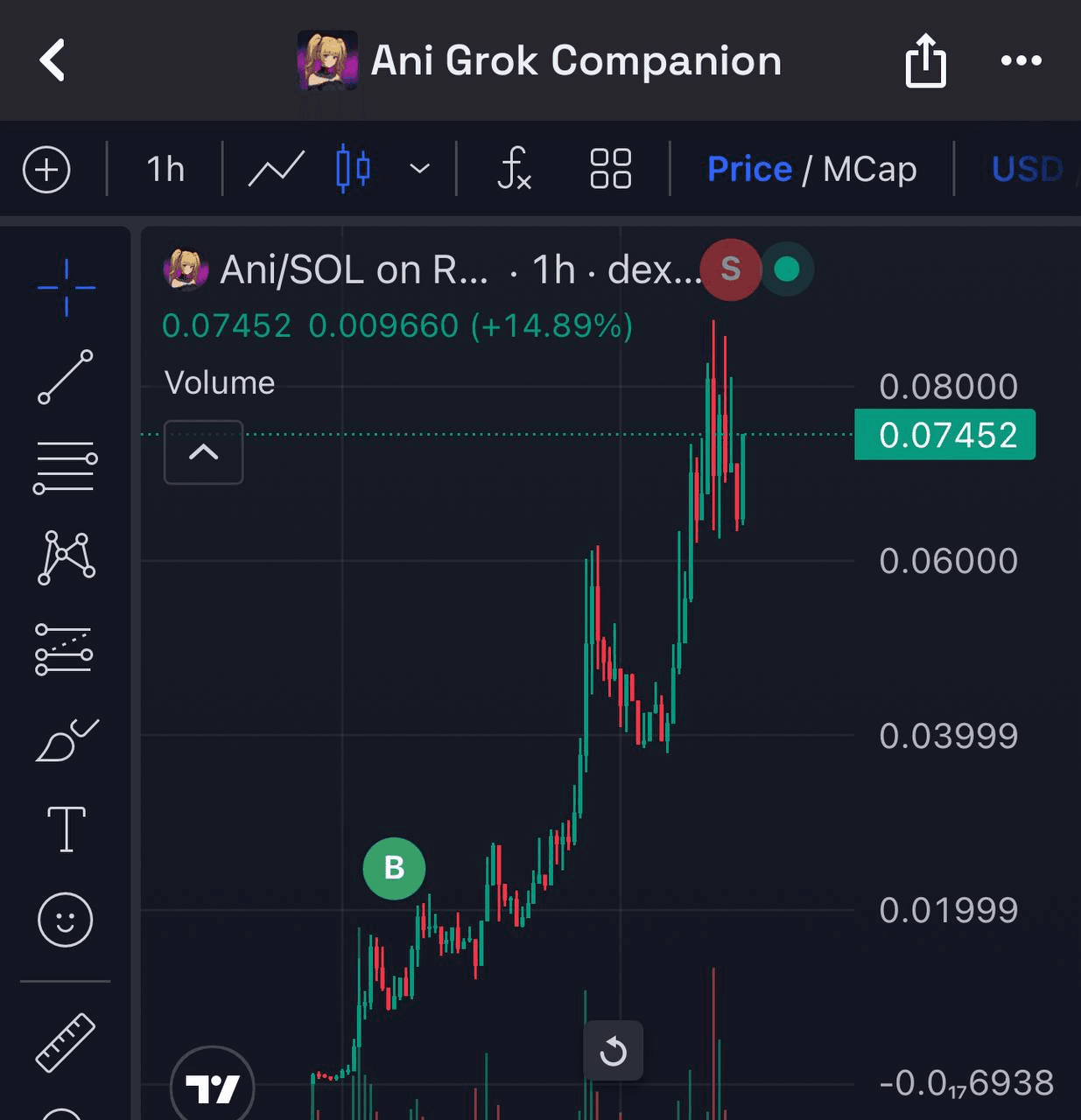
Task: Select the text annotation tool
Action: [66, 829]
